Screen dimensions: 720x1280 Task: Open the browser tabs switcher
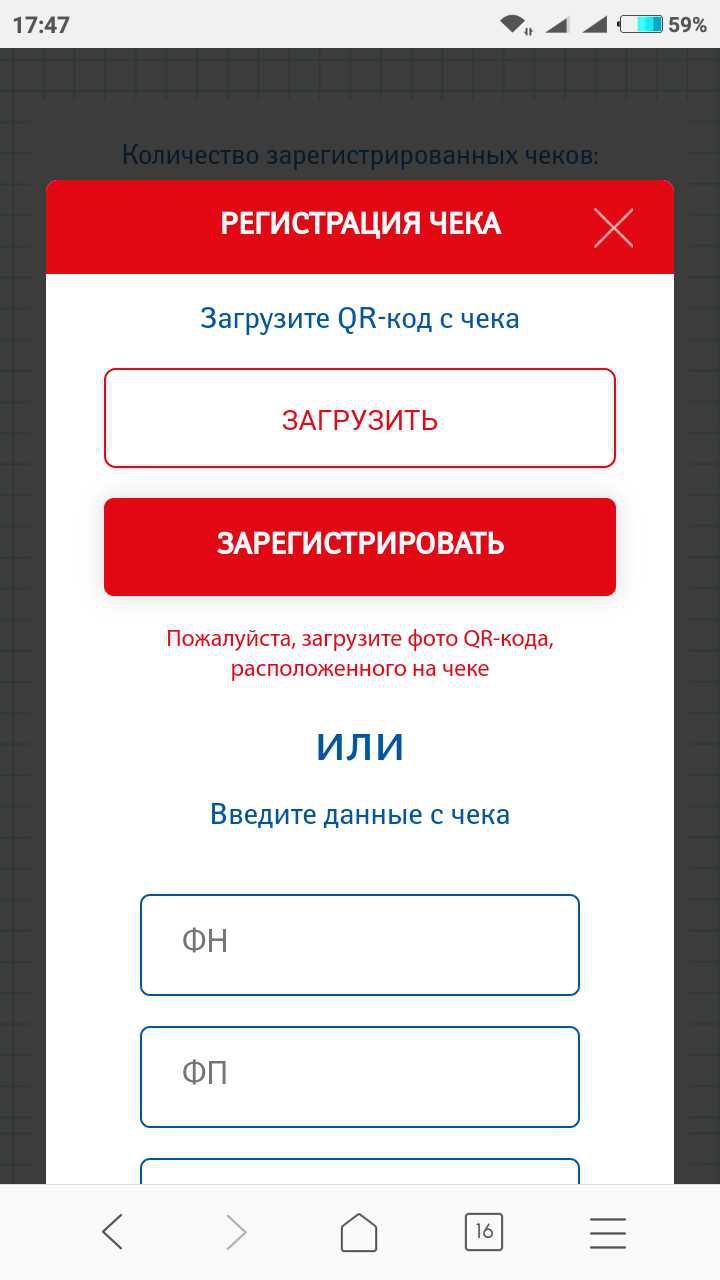(484, 1232)
